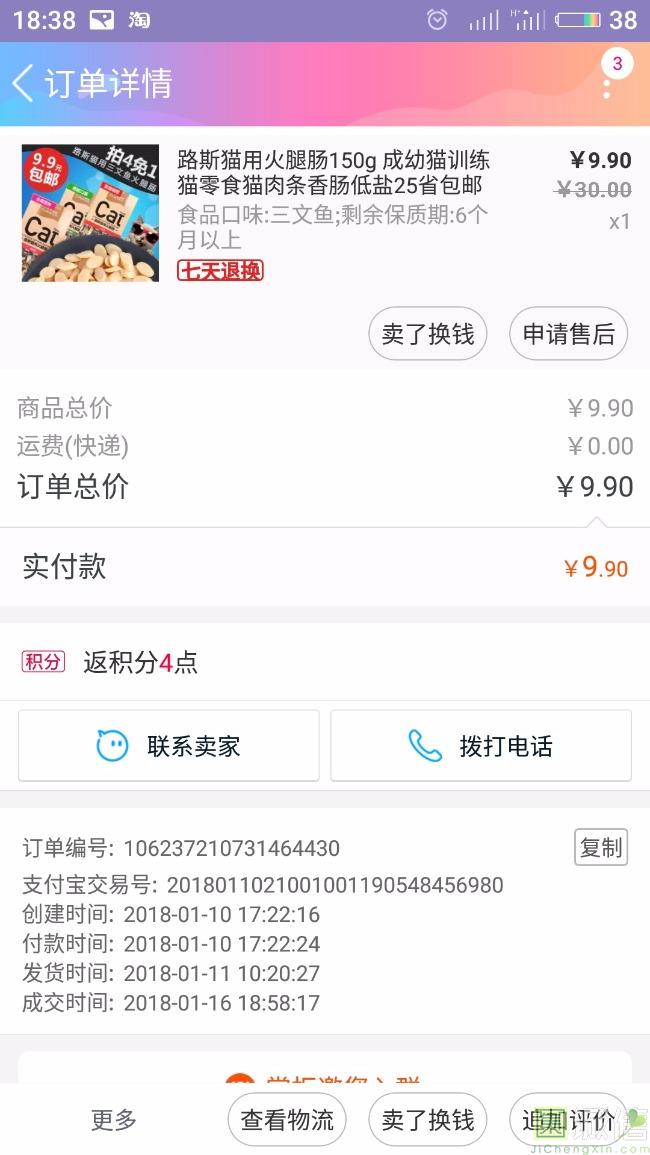Image resolution: width=650 pixels, height=1155 pixels.
Task: Tap 卖了换钱 in the bottom bar
Action: pos(427,1120)
